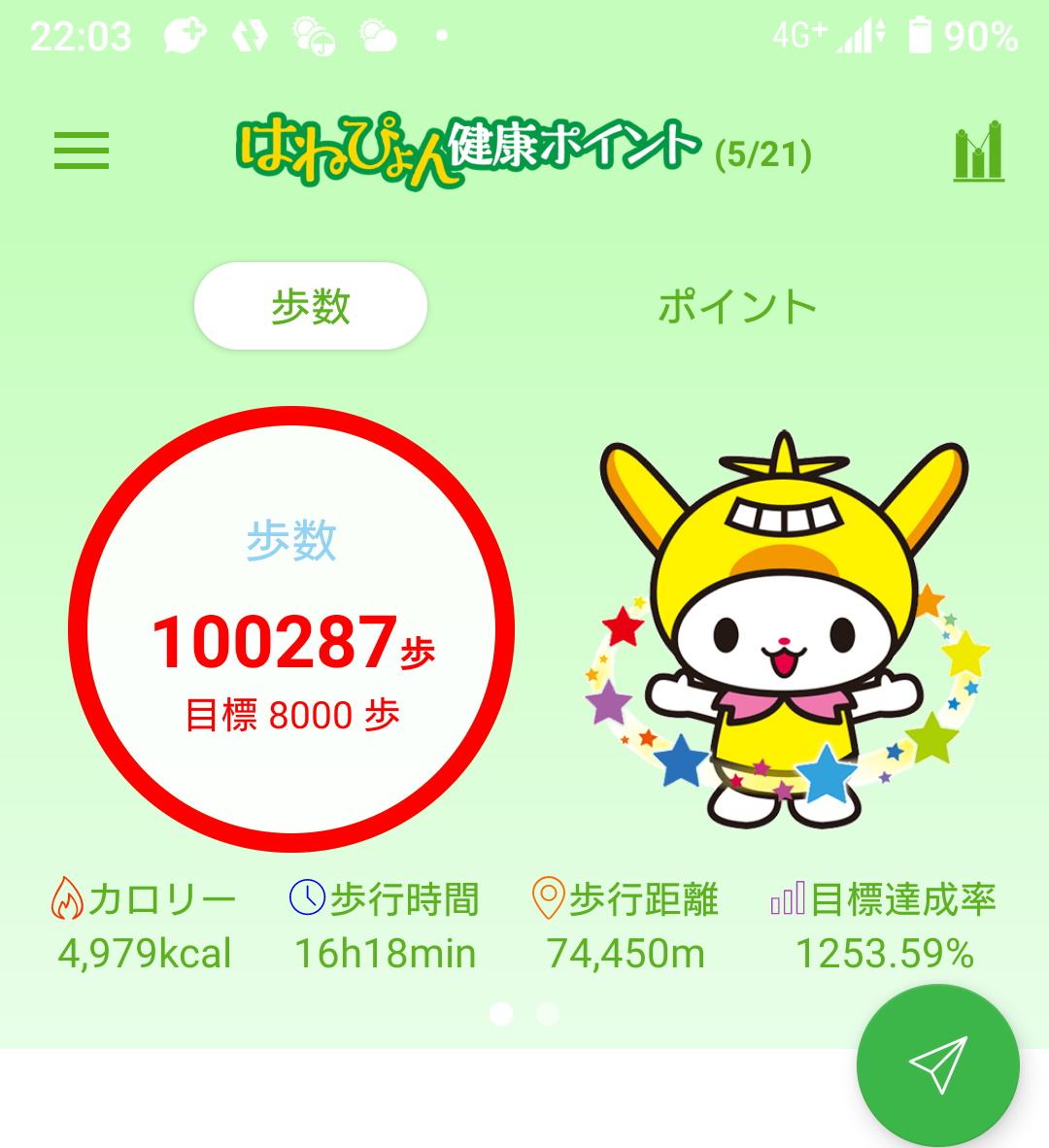Open the bar chart statistics icon
Viewport: 1049px width, 1148px height.
click(x=978, y=152)
